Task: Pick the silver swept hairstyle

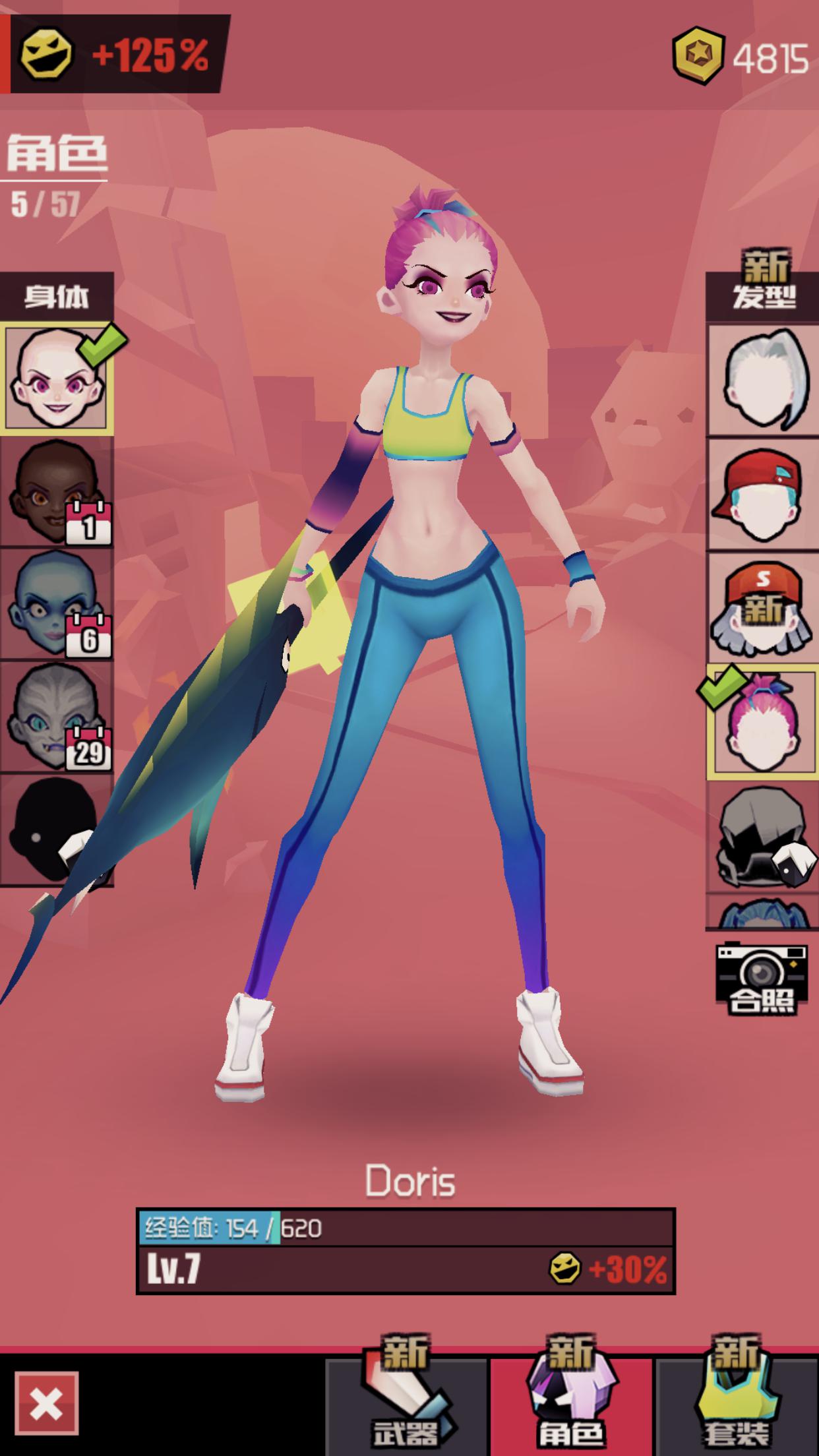Action: 763,380
